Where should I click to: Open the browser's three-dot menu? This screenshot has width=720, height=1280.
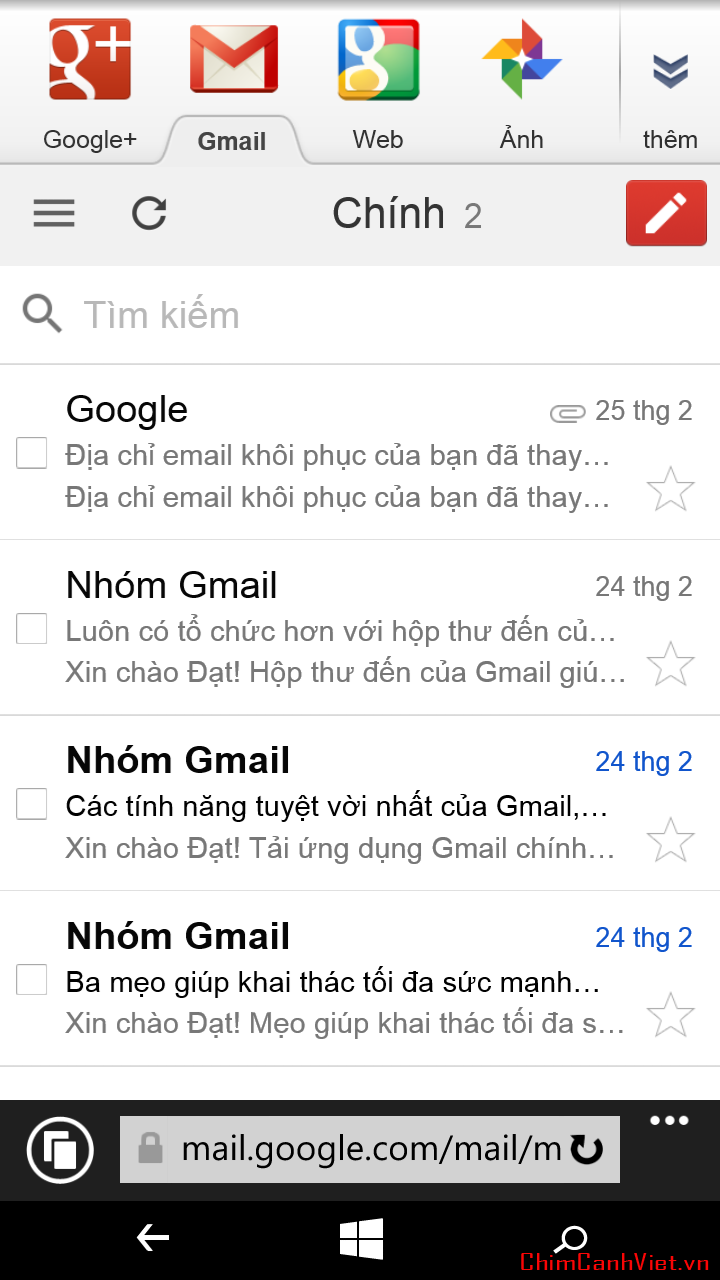point(669,1121)
